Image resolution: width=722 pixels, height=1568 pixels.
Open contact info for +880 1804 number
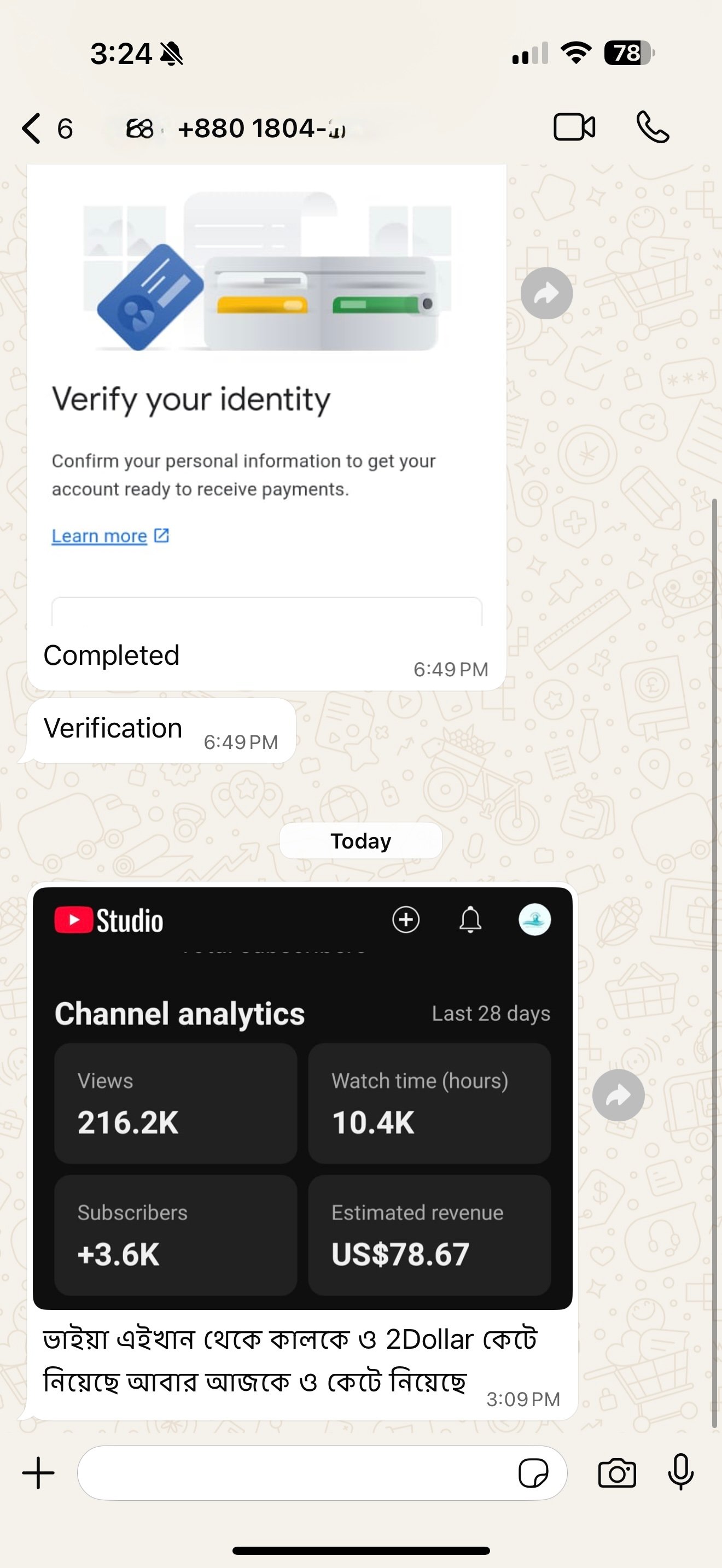[x=262, y=128]
